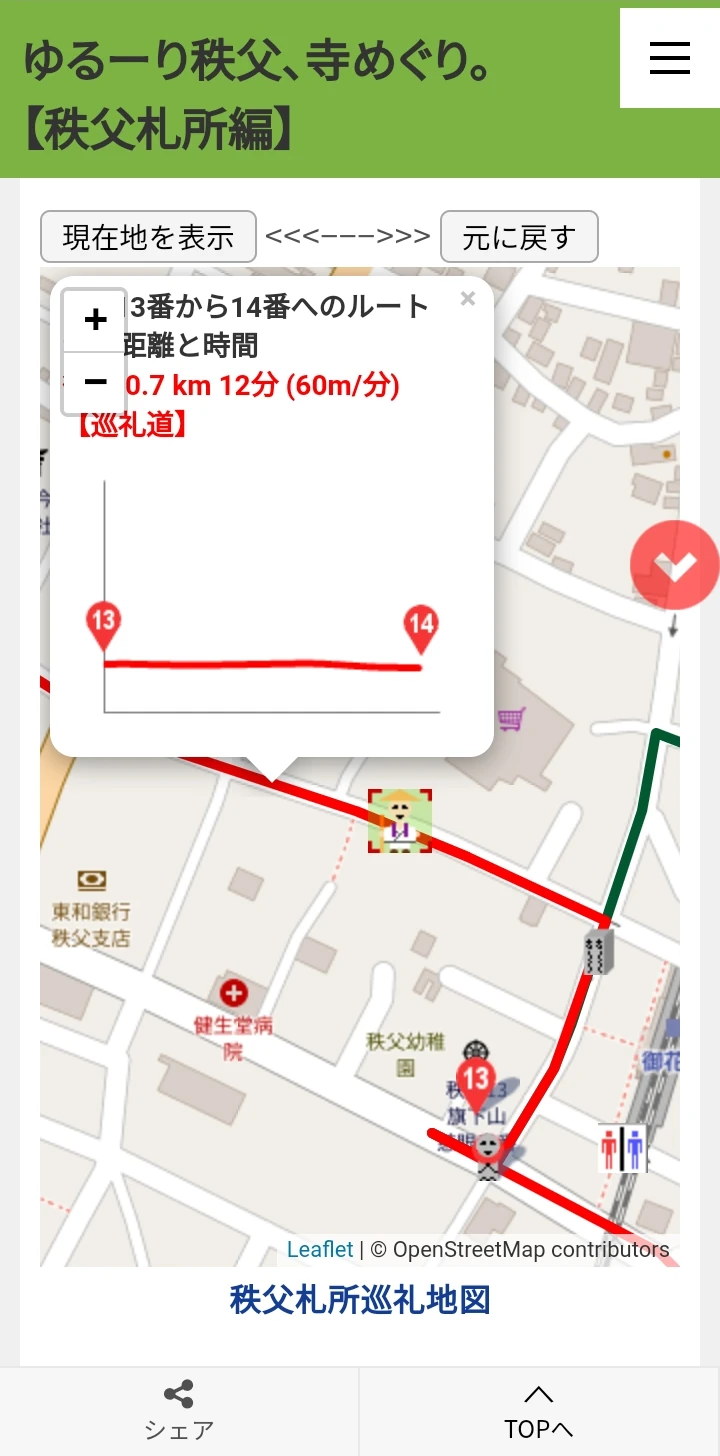Viewport: 720px width, 1456px height.
Task: Zoom in using the plus map control
Action: click(x=93, y=320)
